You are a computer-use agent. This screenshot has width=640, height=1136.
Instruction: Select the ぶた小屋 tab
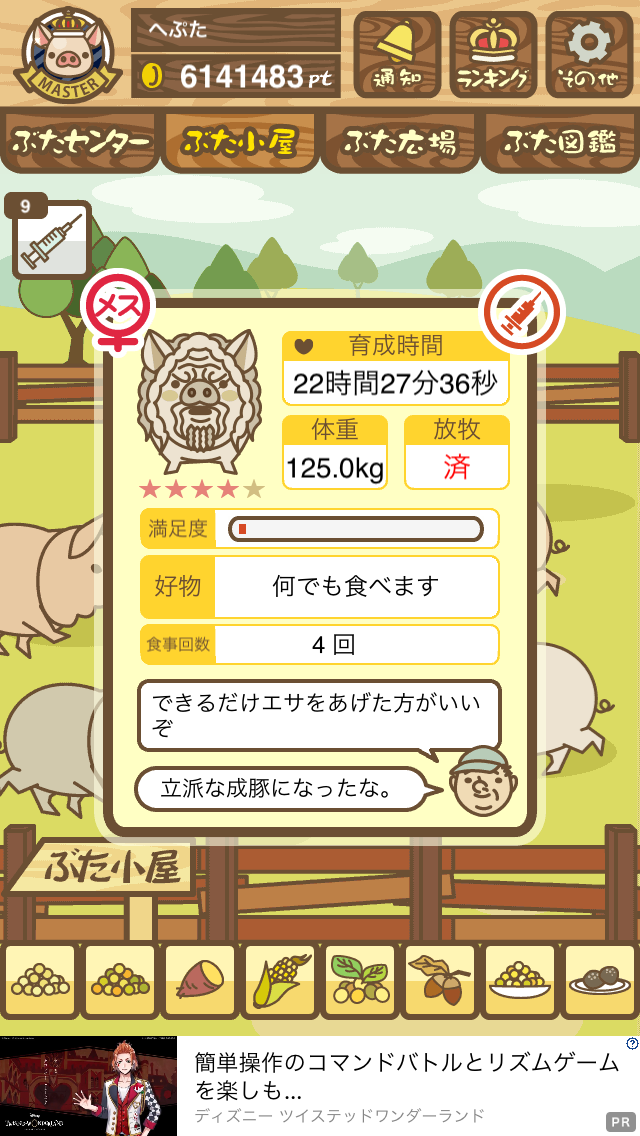(240, 141)
